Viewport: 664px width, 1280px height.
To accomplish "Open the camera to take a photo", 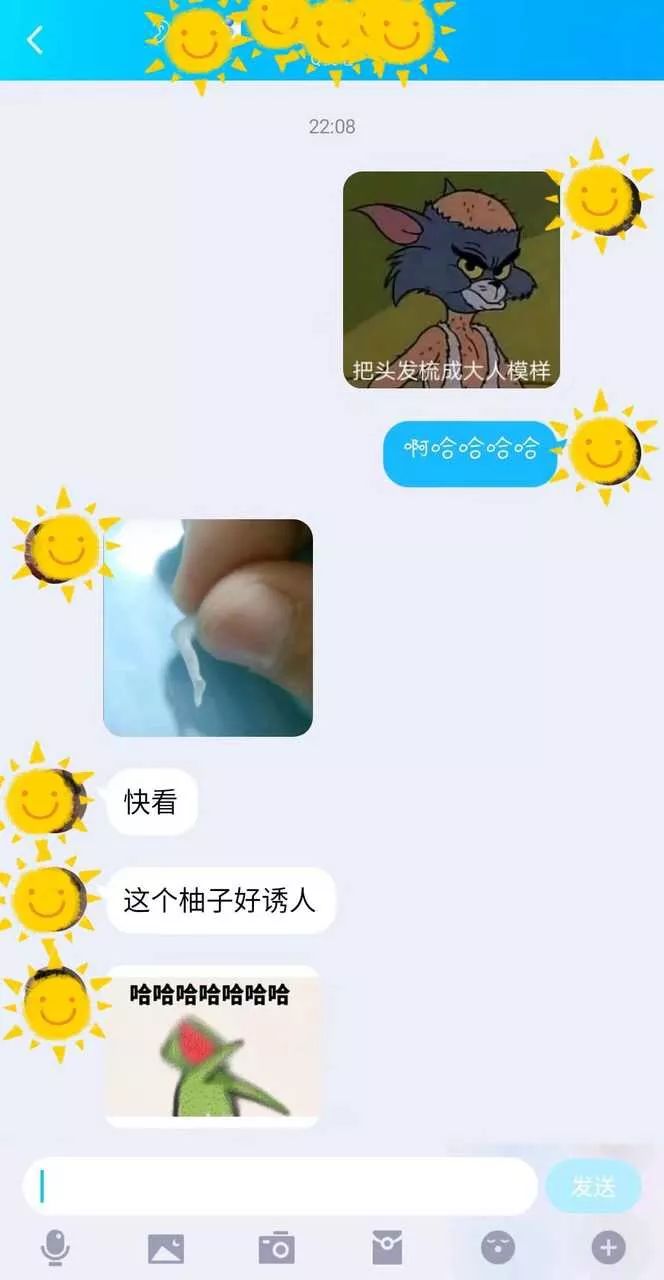I will click(276, 1247).
